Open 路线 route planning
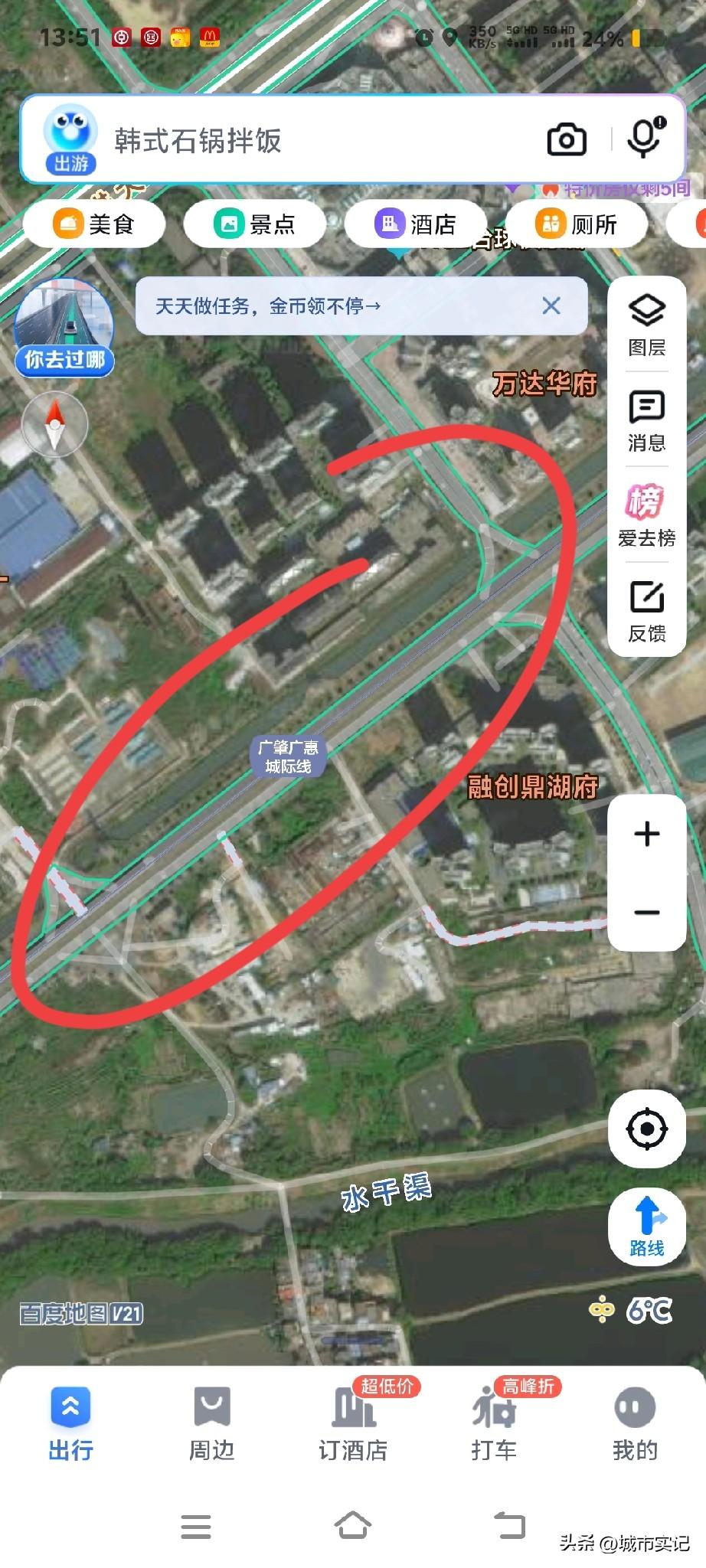Viewport: 706px width, 1568px height. pos(647,1226)
